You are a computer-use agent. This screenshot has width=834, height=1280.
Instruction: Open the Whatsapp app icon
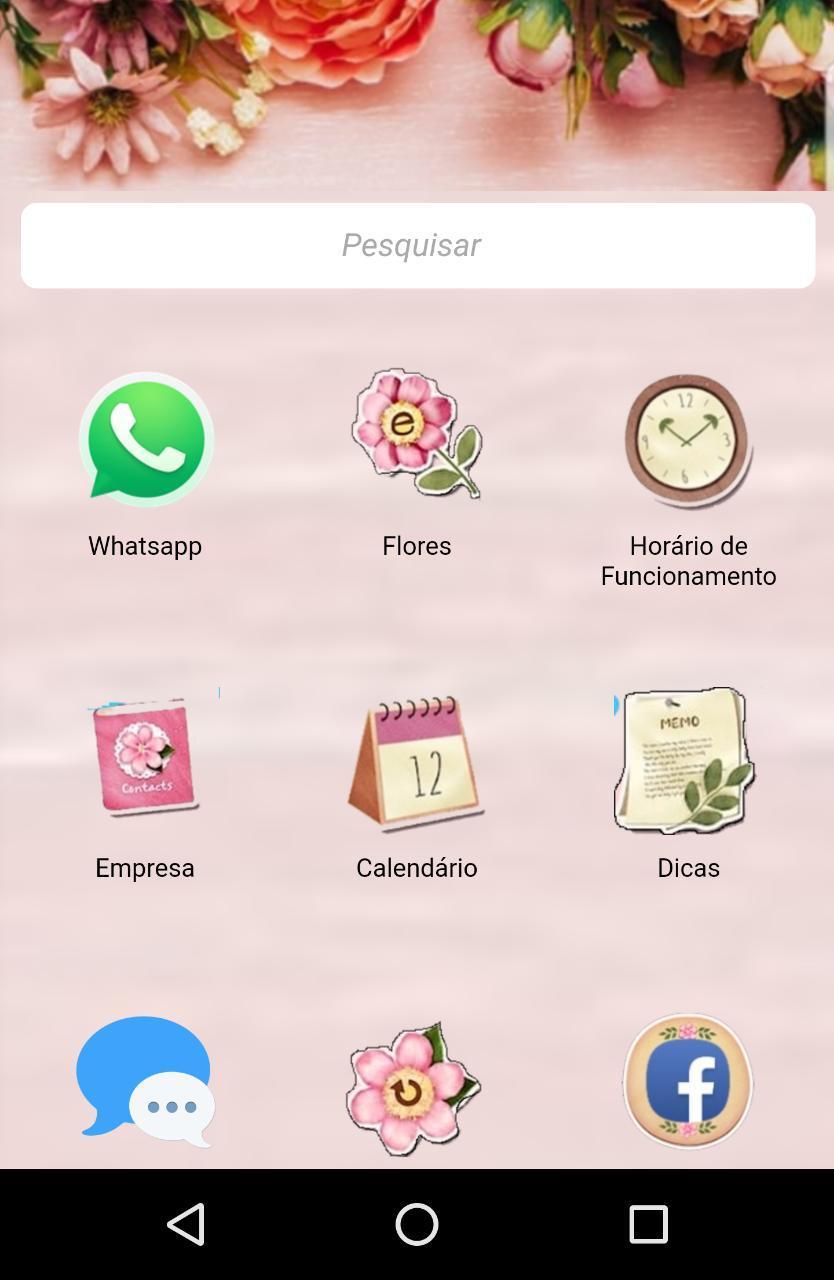click(145, 440)
